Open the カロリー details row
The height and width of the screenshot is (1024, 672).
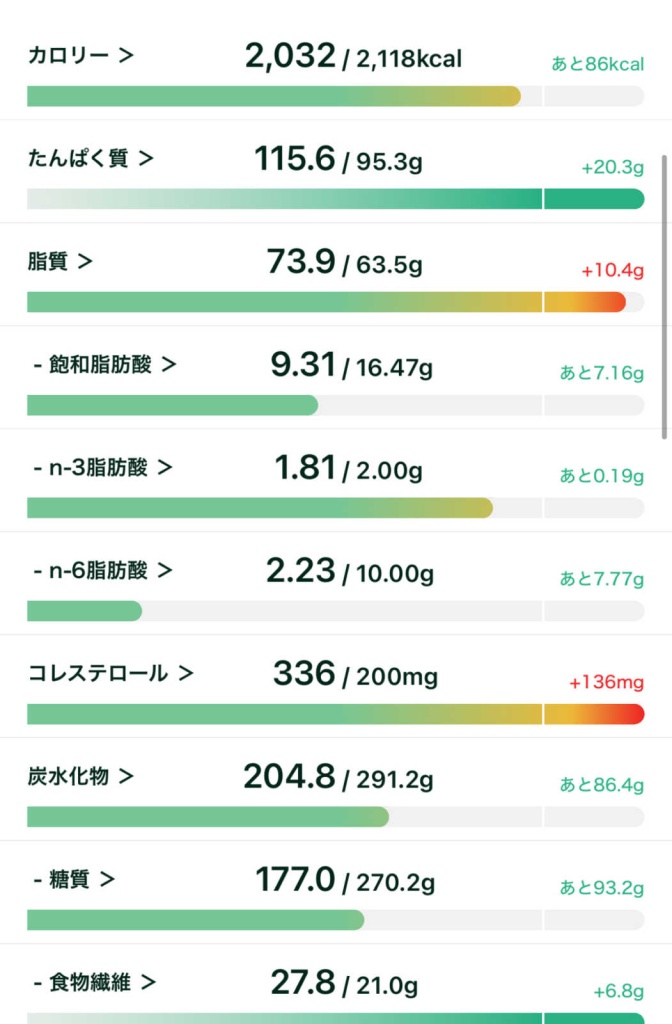[80, 56]
